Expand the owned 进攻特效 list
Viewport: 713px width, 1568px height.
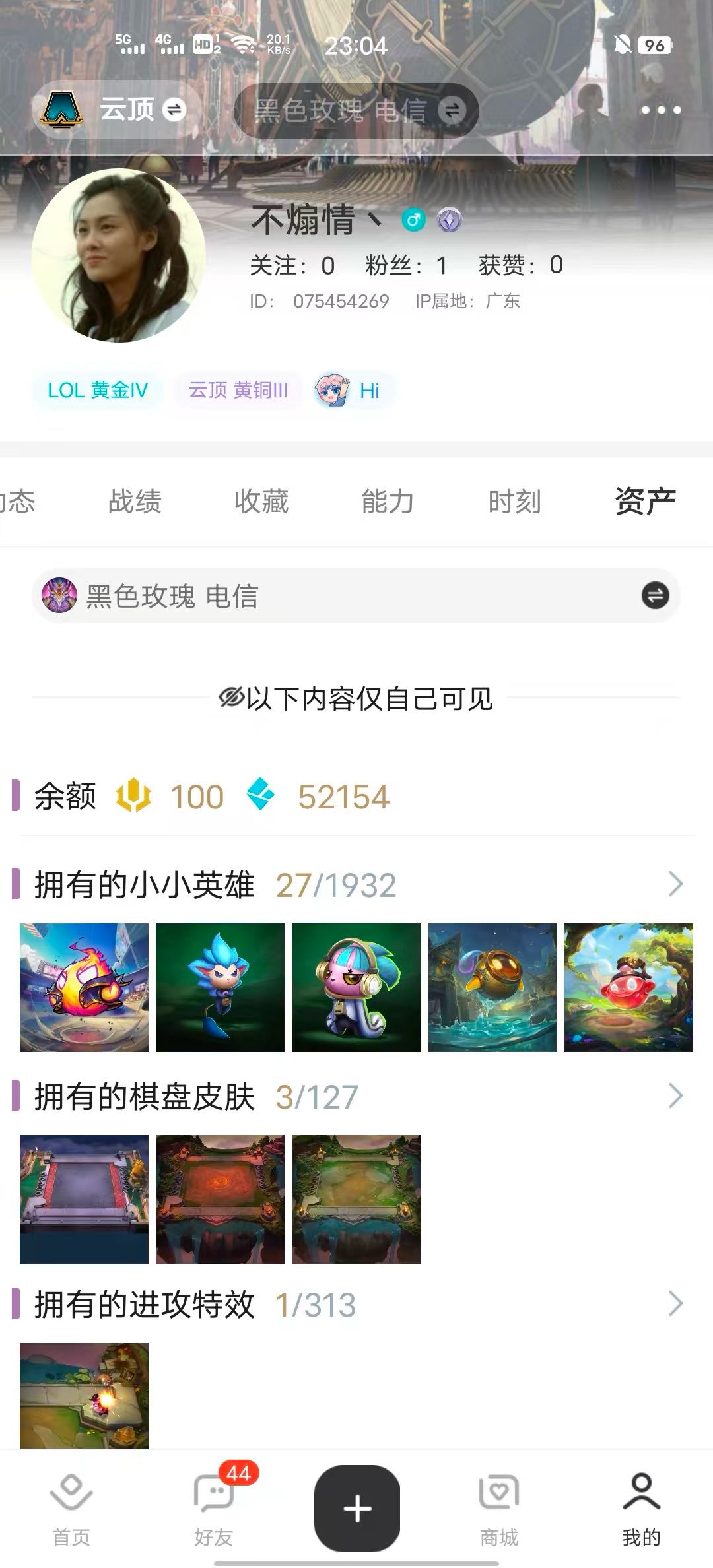675,1304
